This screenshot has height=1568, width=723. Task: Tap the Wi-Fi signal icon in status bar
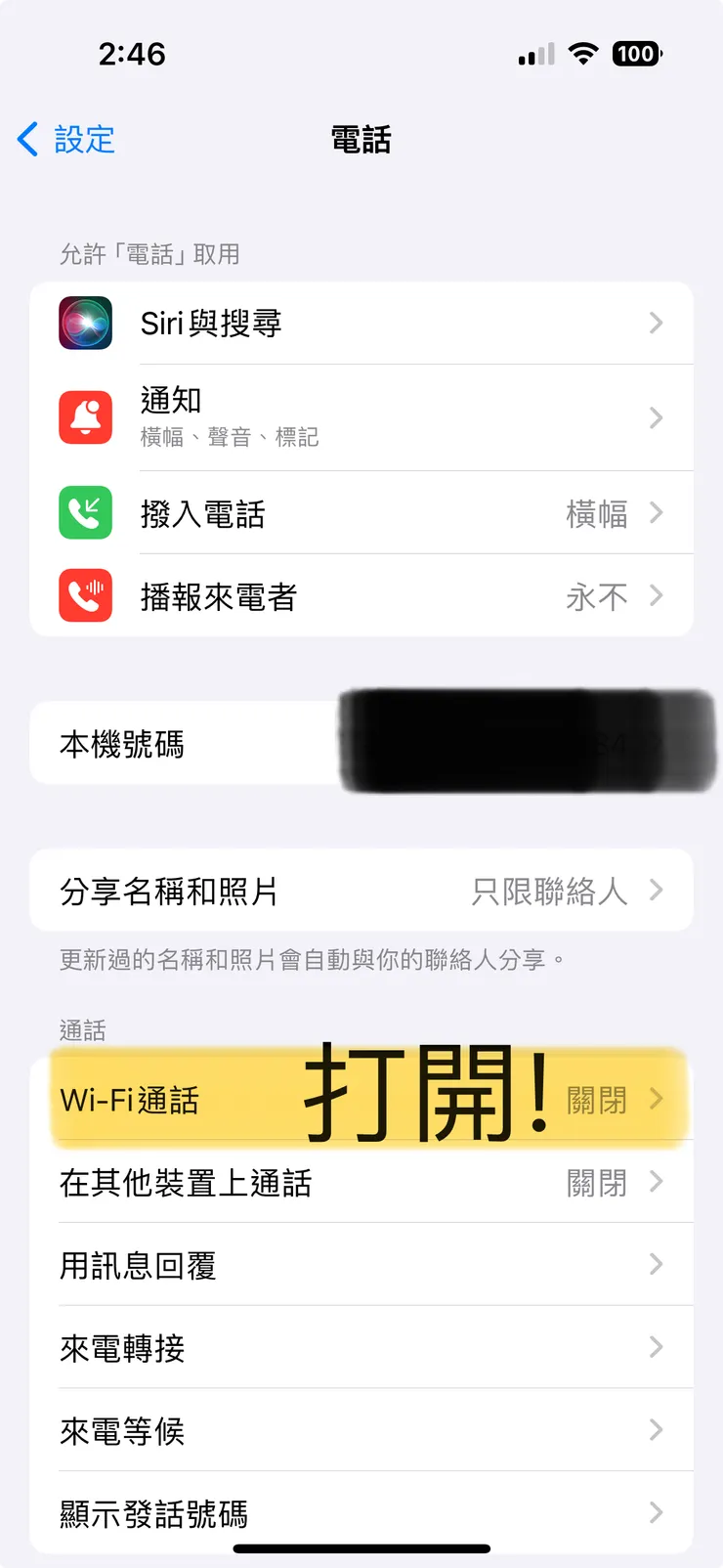pos(582,54)
